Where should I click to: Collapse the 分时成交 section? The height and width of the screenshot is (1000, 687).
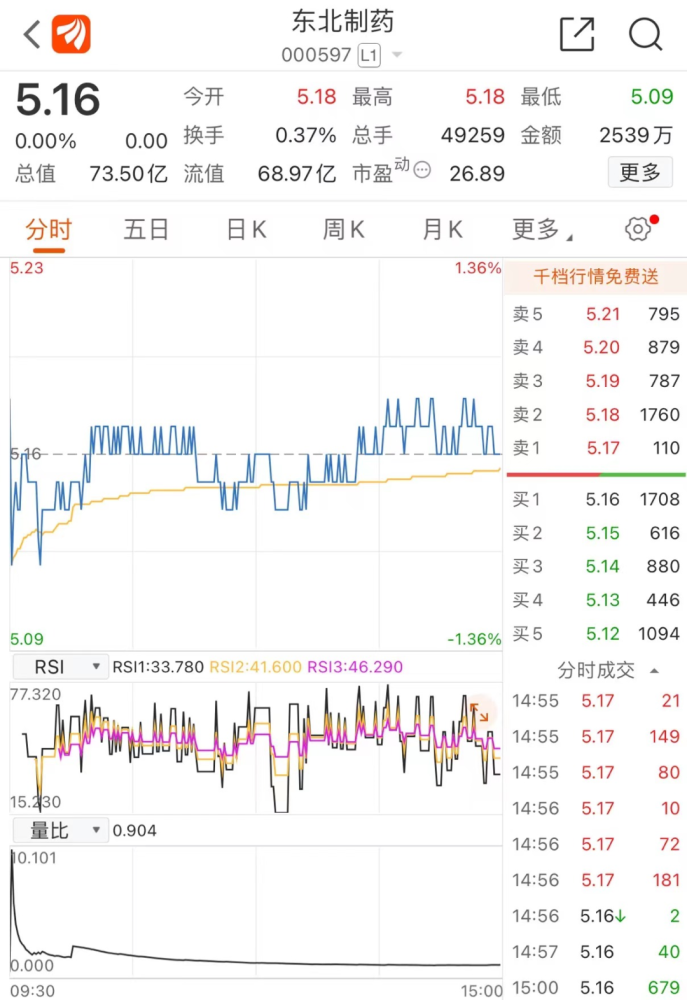point(654,671)
